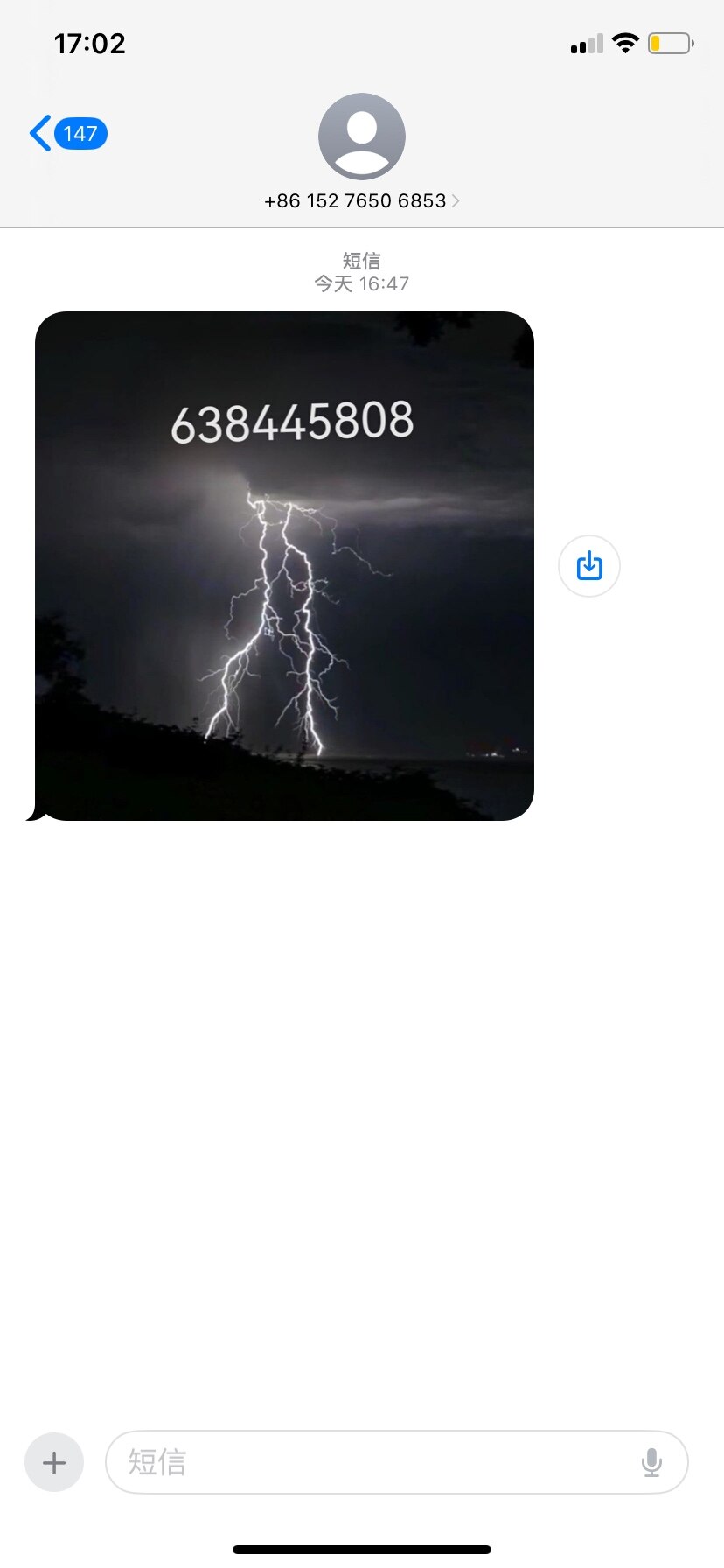This screenshot has width=724, height=1568.
Task: Open the plus attachments menu
Action: pos(54,1462)
